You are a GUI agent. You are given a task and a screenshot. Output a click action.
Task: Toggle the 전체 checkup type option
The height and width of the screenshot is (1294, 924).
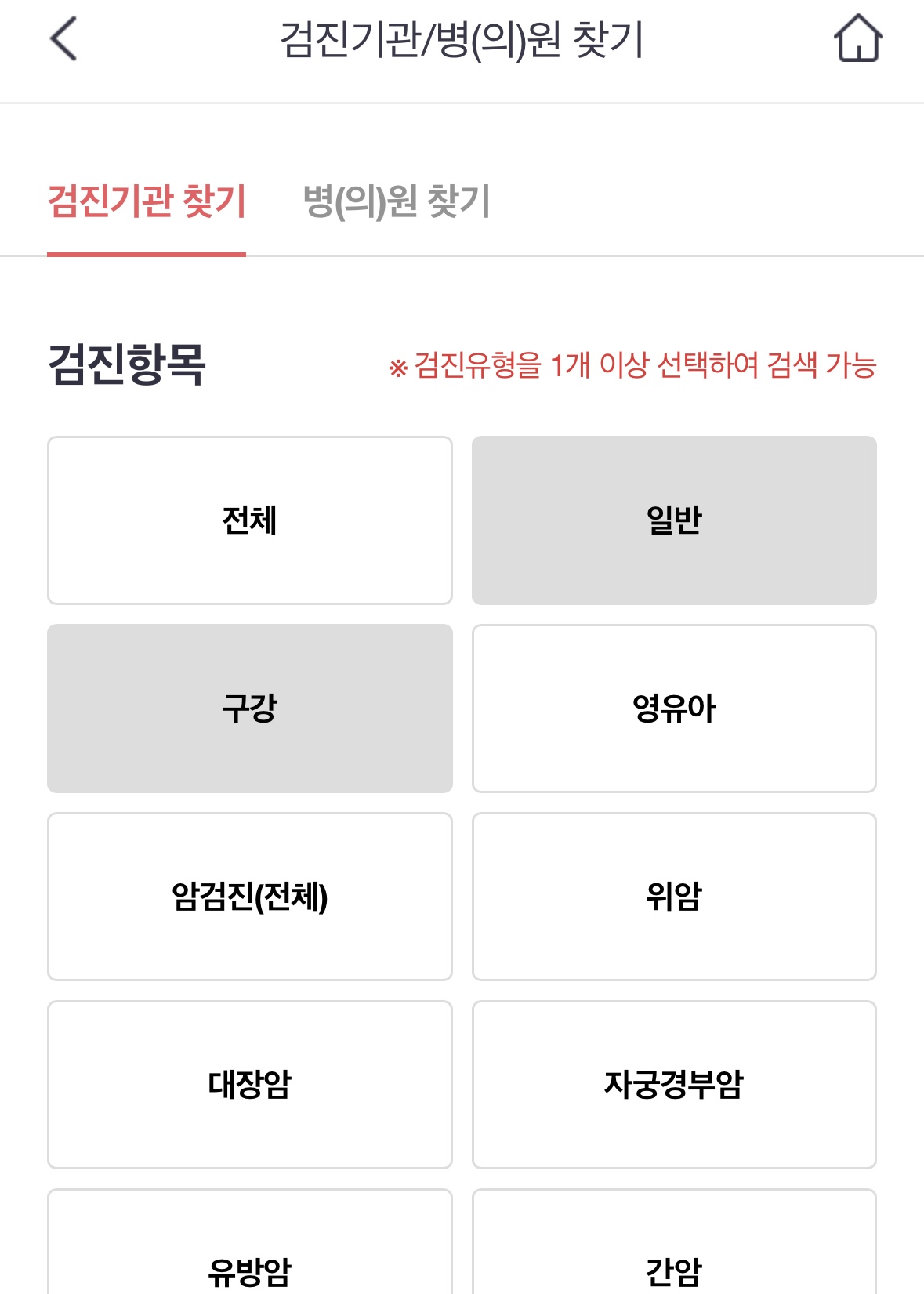coord(250,519)
